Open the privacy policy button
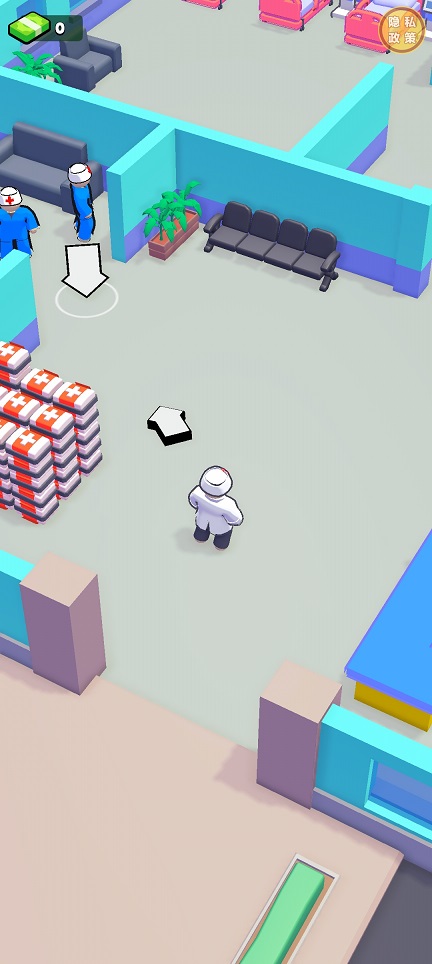The height and width of the screenshot is (964, 432). (x=403, y=30)
